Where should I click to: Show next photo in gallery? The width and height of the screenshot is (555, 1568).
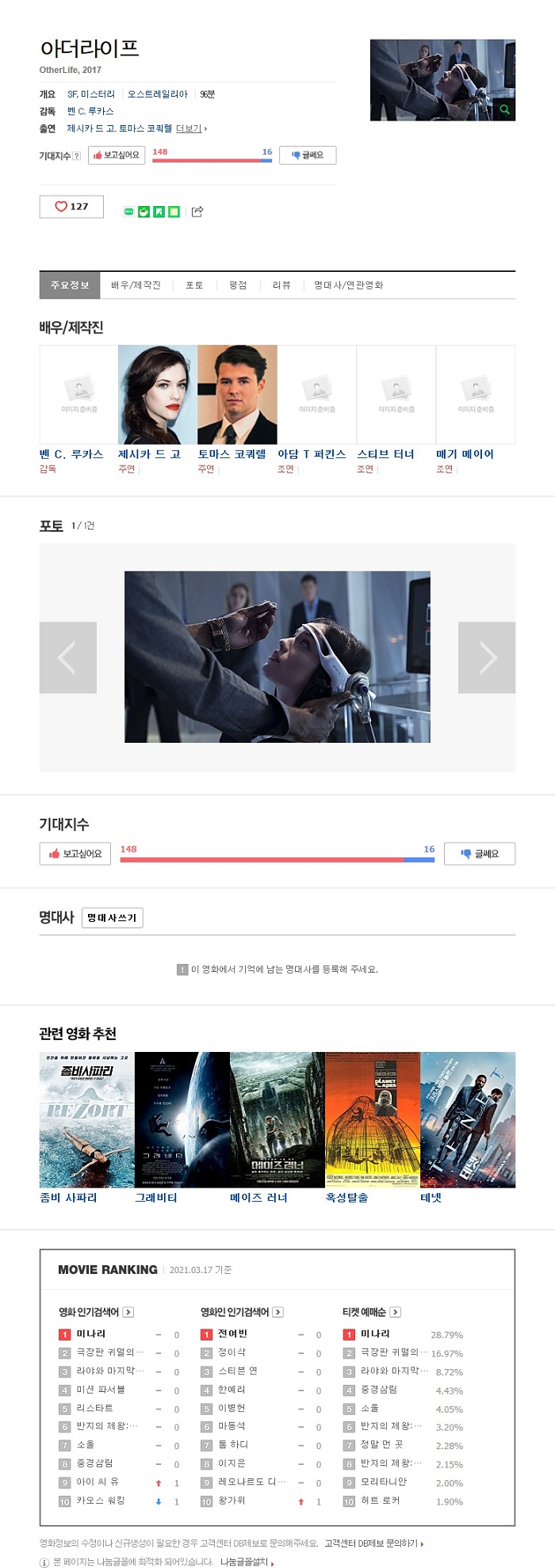(x=487, y=657)
